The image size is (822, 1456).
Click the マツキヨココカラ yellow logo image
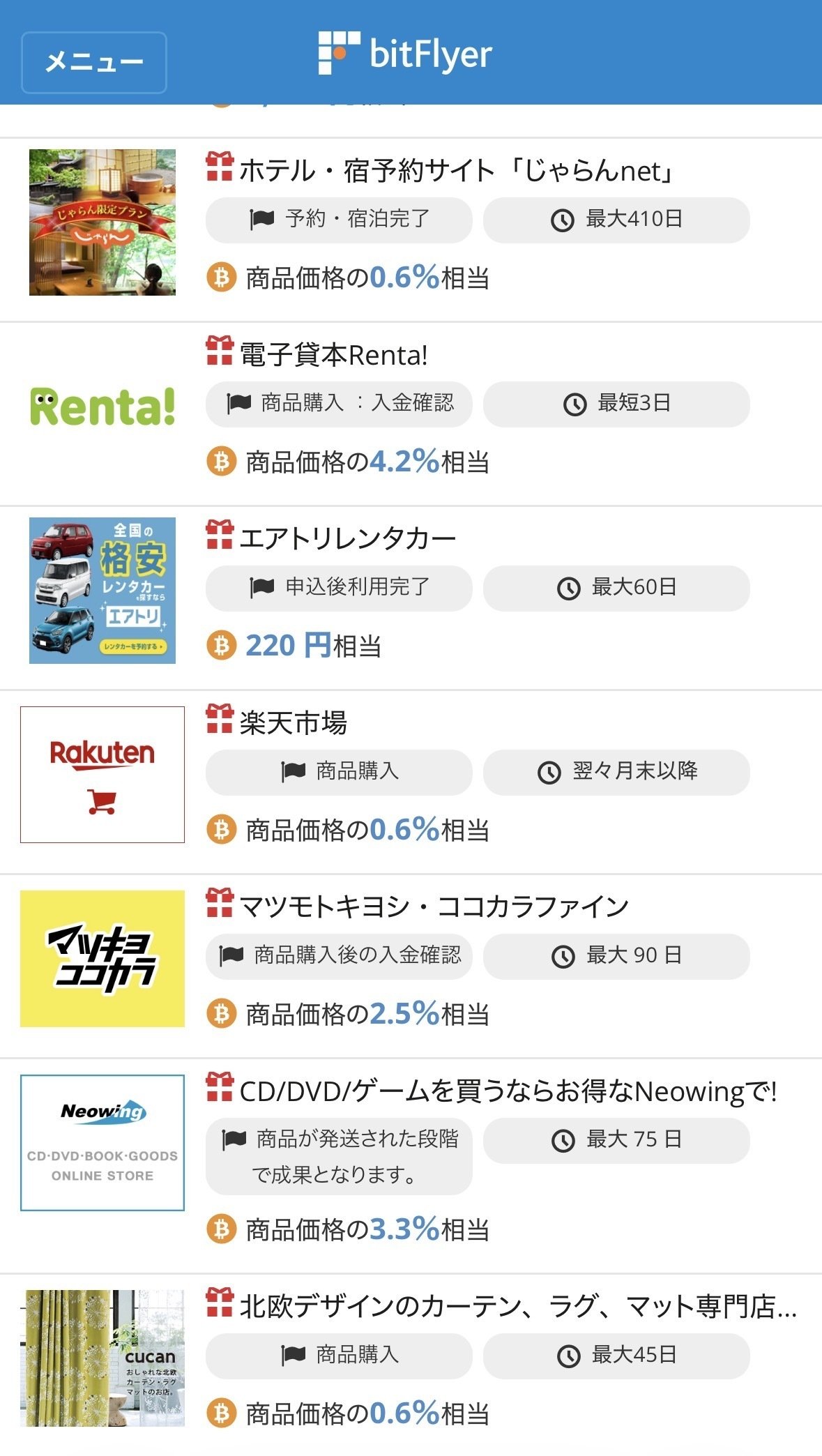coord(102,959)
